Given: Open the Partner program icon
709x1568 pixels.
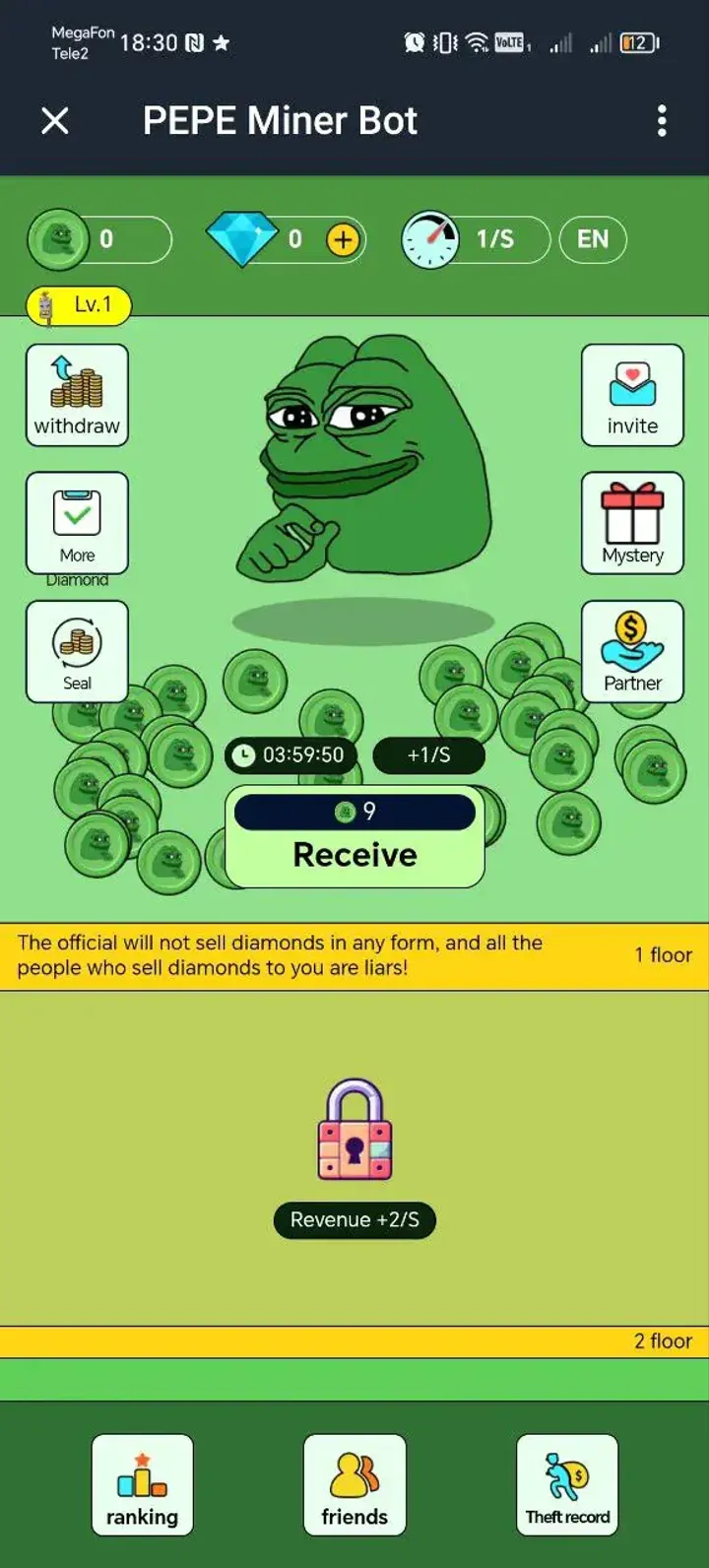Looking at the screenshot, I should pyautogui.click(x=632, y=652).
